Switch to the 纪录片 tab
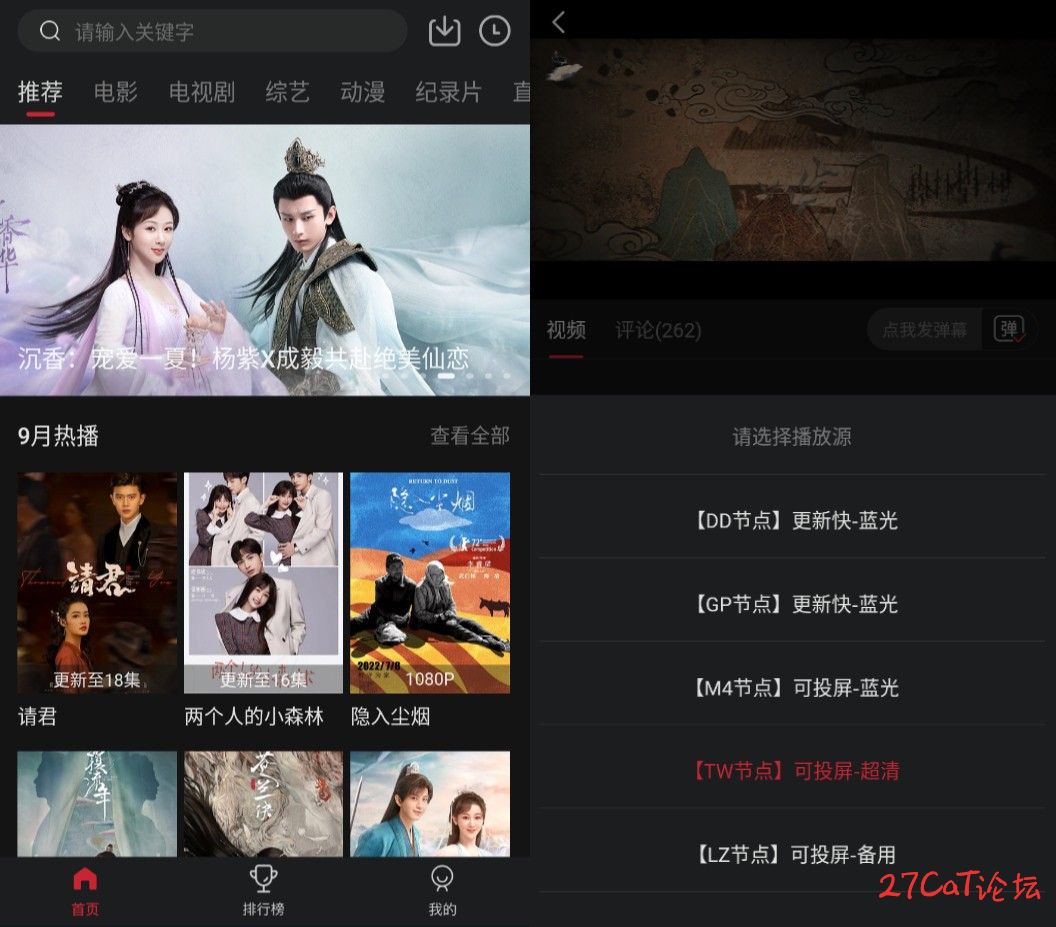Screen dimensions: 1056x927 pos(448,92)
